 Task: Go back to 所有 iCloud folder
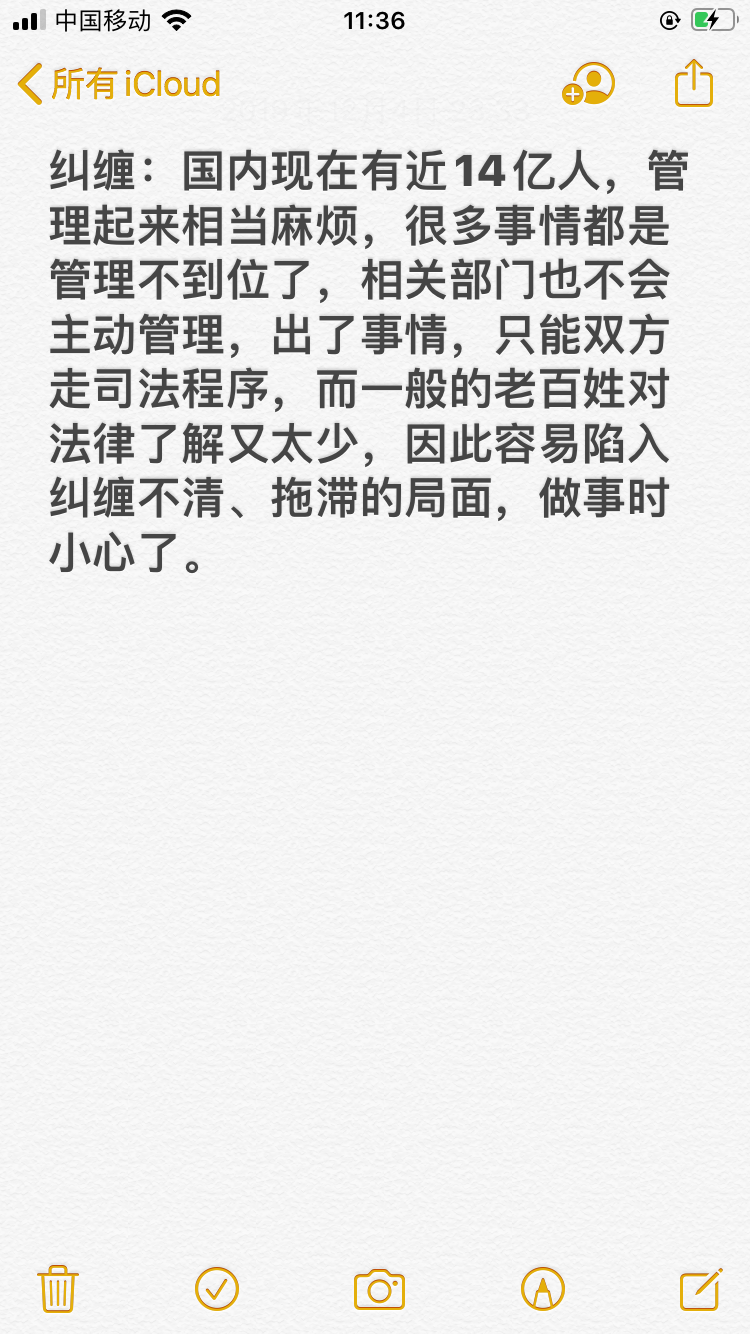(120, 84)
